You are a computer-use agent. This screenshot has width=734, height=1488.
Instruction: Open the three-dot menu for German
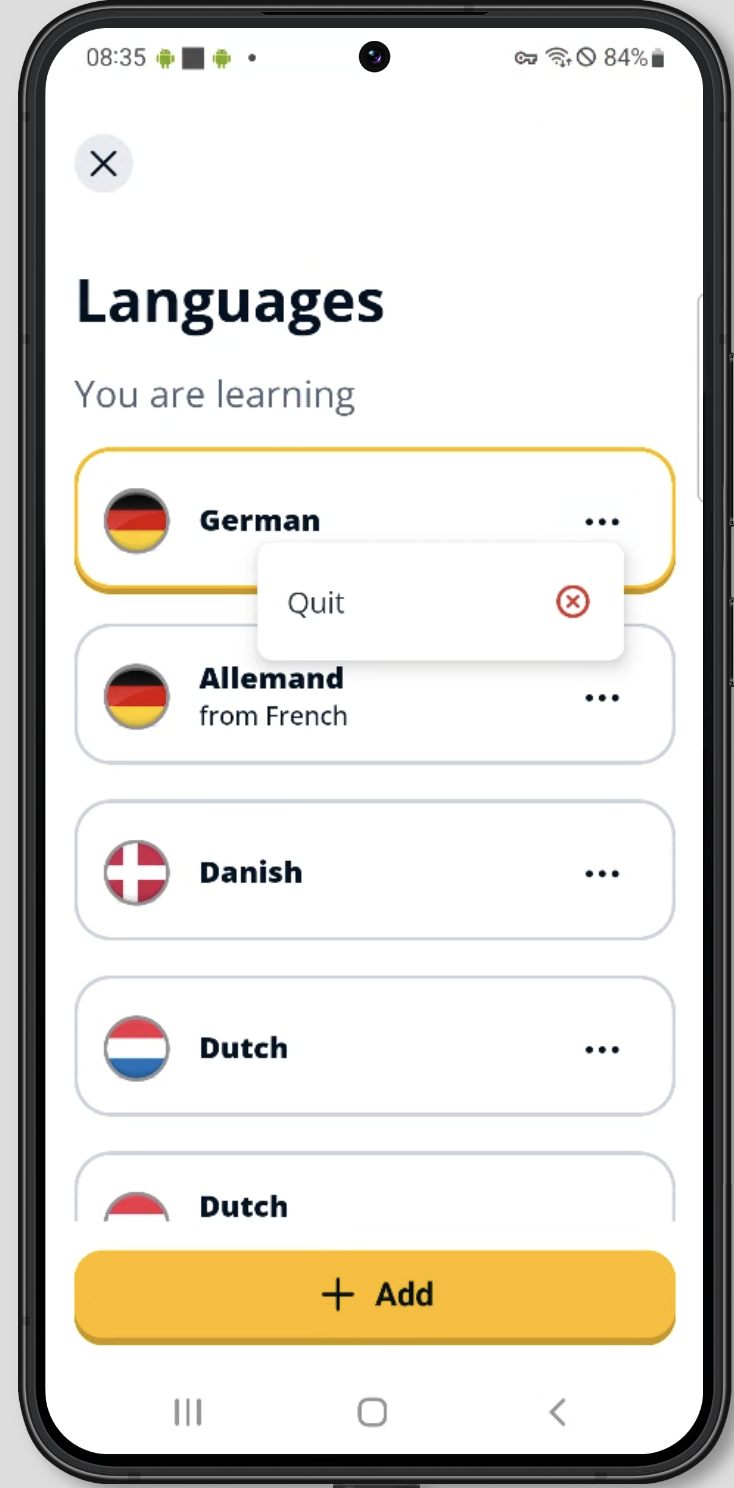pos(601,521)
